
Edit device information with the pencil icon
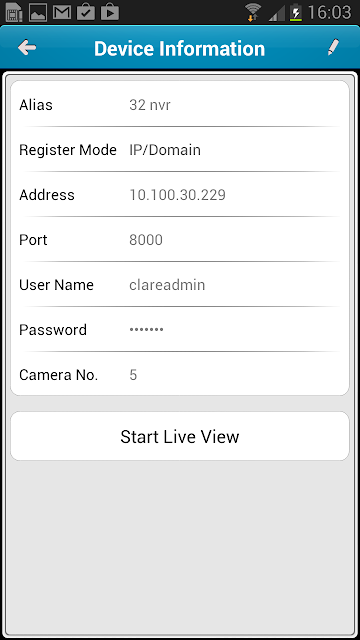pos(333,47)
